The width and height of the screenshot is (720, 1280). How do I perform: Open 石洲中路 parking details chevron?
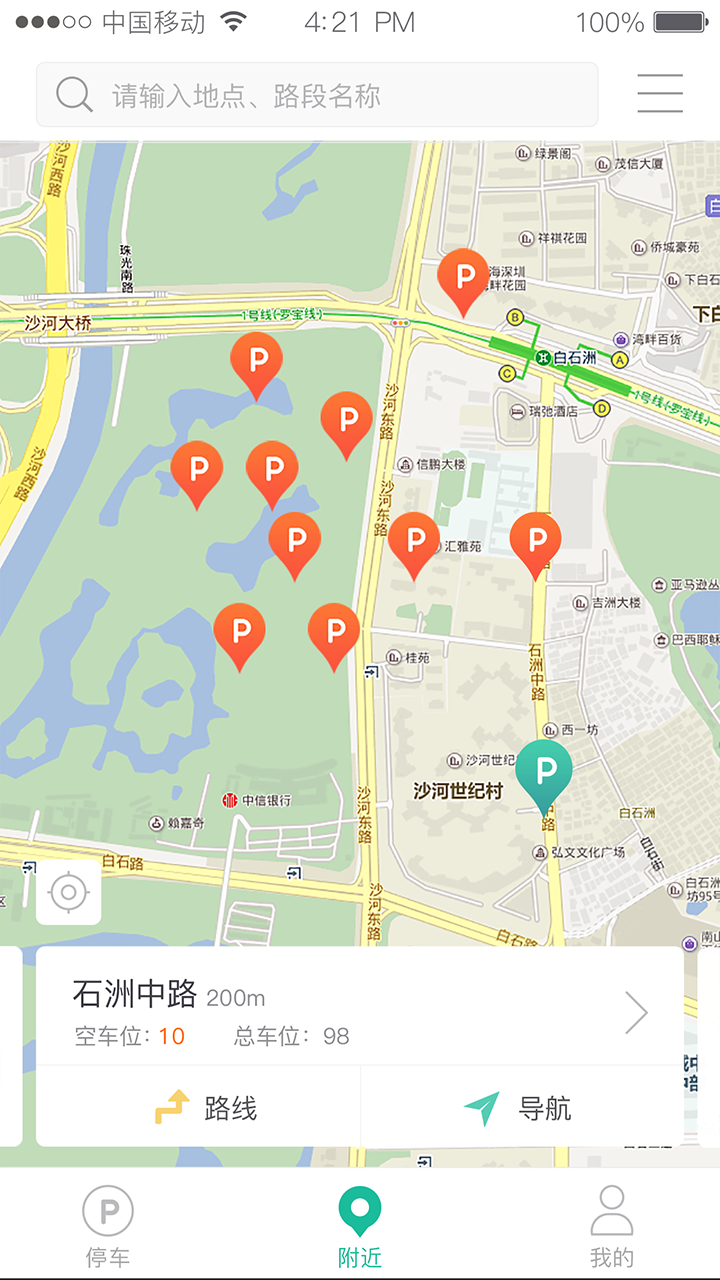(x=636, y=1013)
